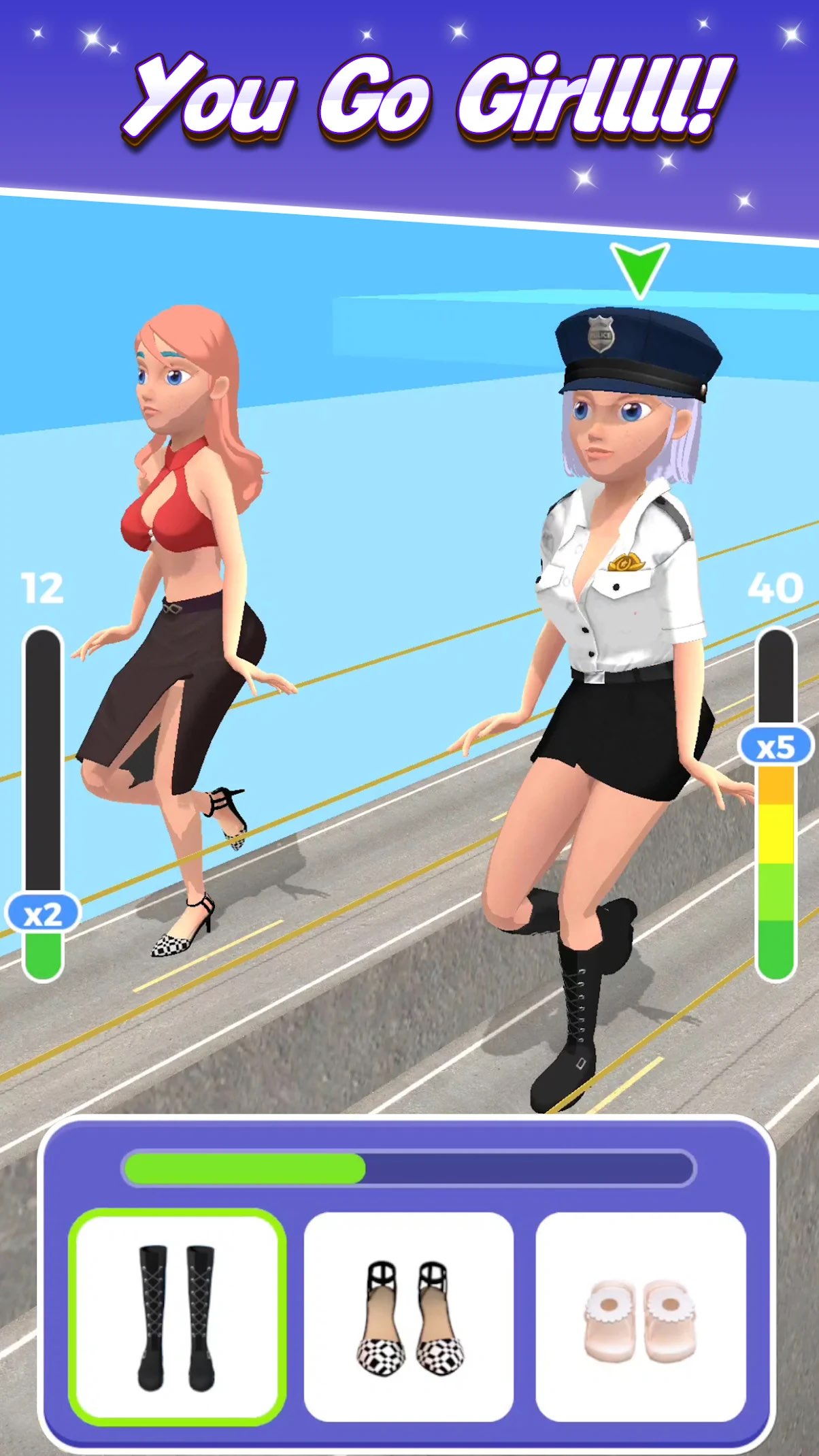Pick the pink flower sandals card
Viewport: 819px width, 1456px height.
pos(641,1317)
